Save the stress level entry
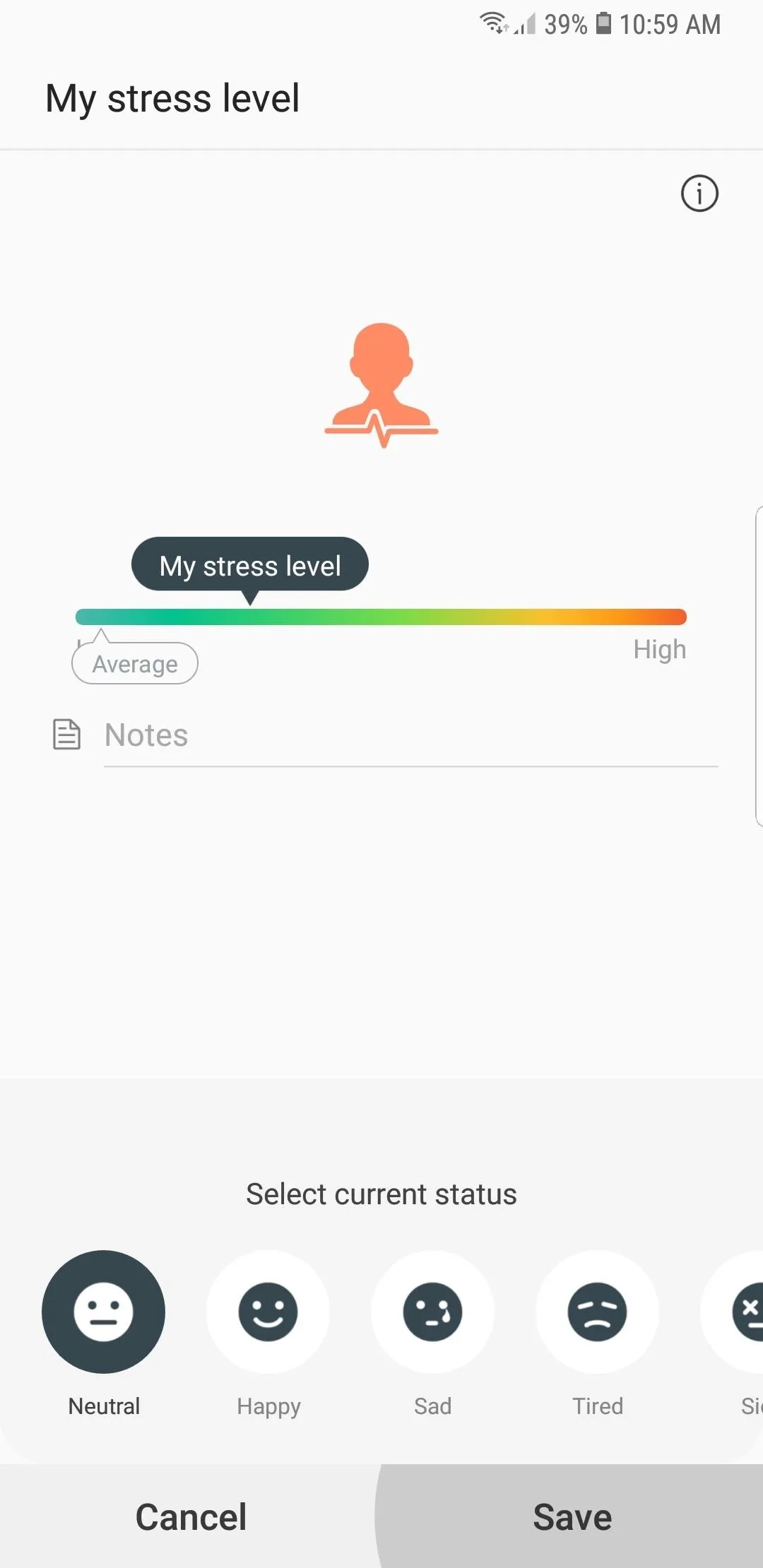Screen dimensions: 763x1568 click(572, 1516)
